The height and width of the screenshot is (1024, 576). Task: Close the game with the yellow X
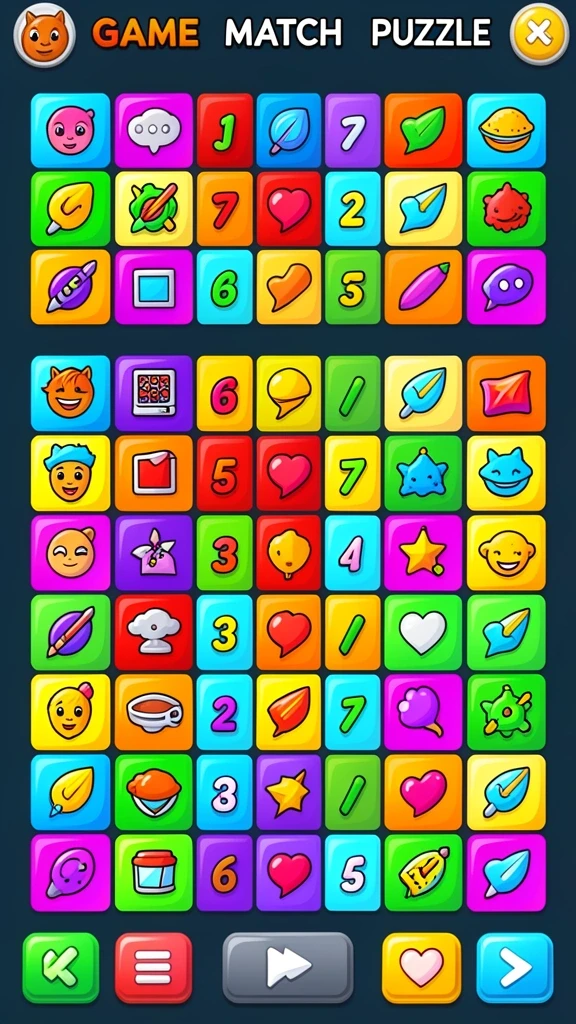point(539,33)
